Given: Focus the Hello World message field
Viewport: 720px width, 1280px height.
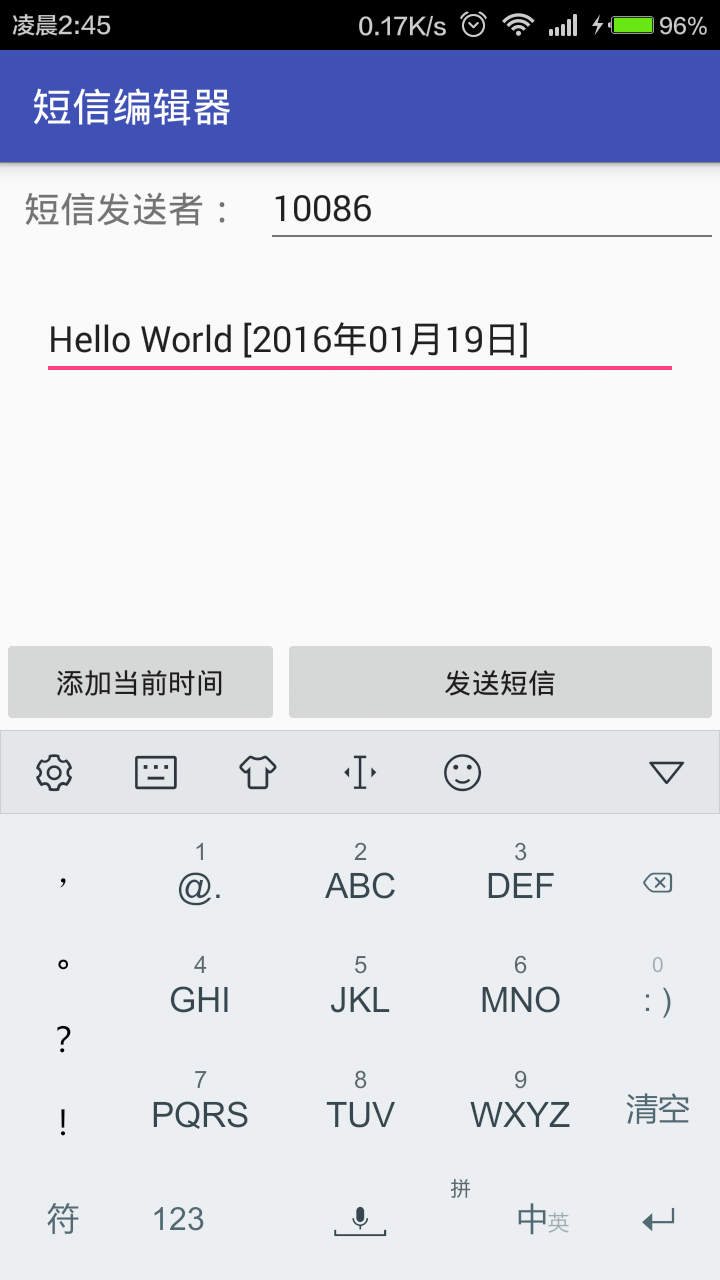Looking at the screenshot, I should pyautogui.click(x=360, y=340).
